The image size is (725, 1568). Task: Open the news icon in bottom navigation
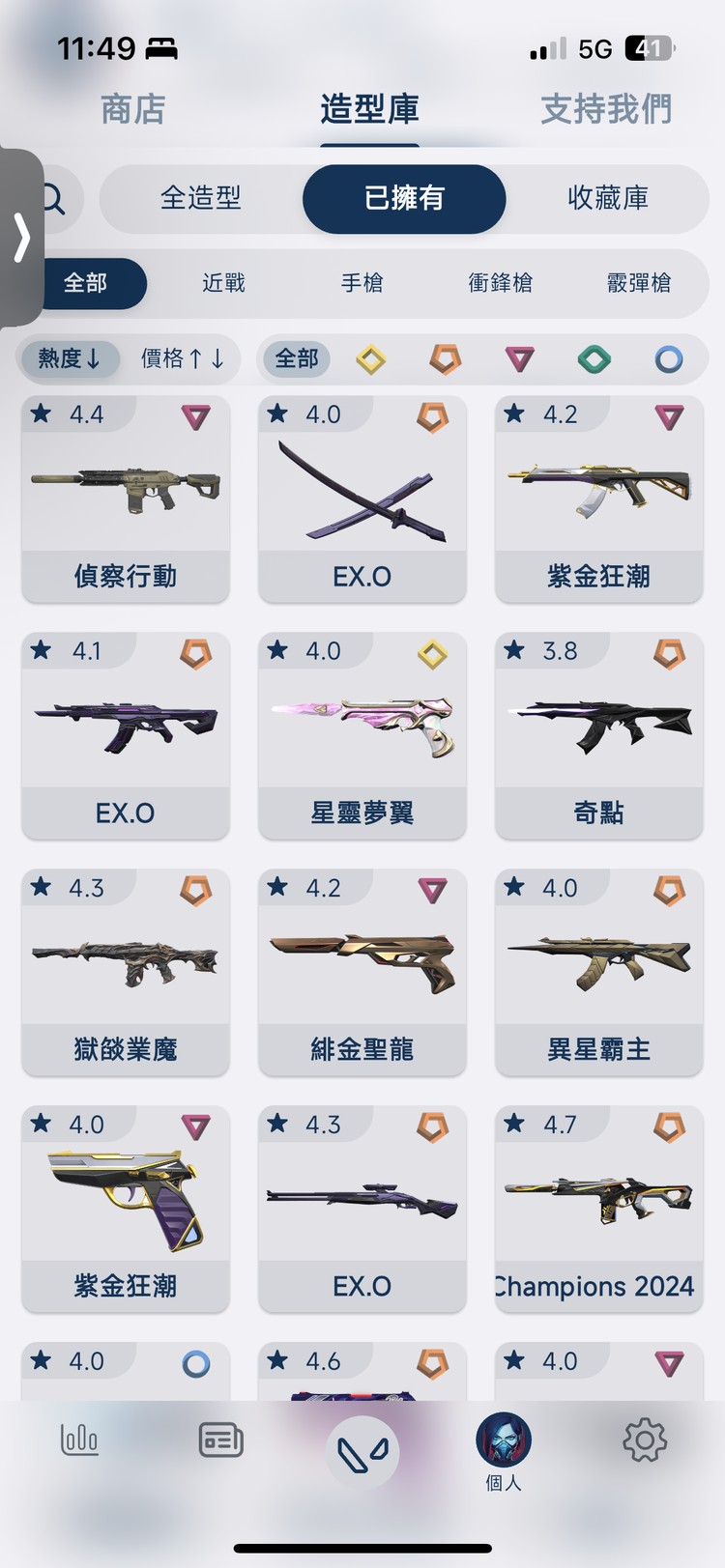pos(218,1439)
